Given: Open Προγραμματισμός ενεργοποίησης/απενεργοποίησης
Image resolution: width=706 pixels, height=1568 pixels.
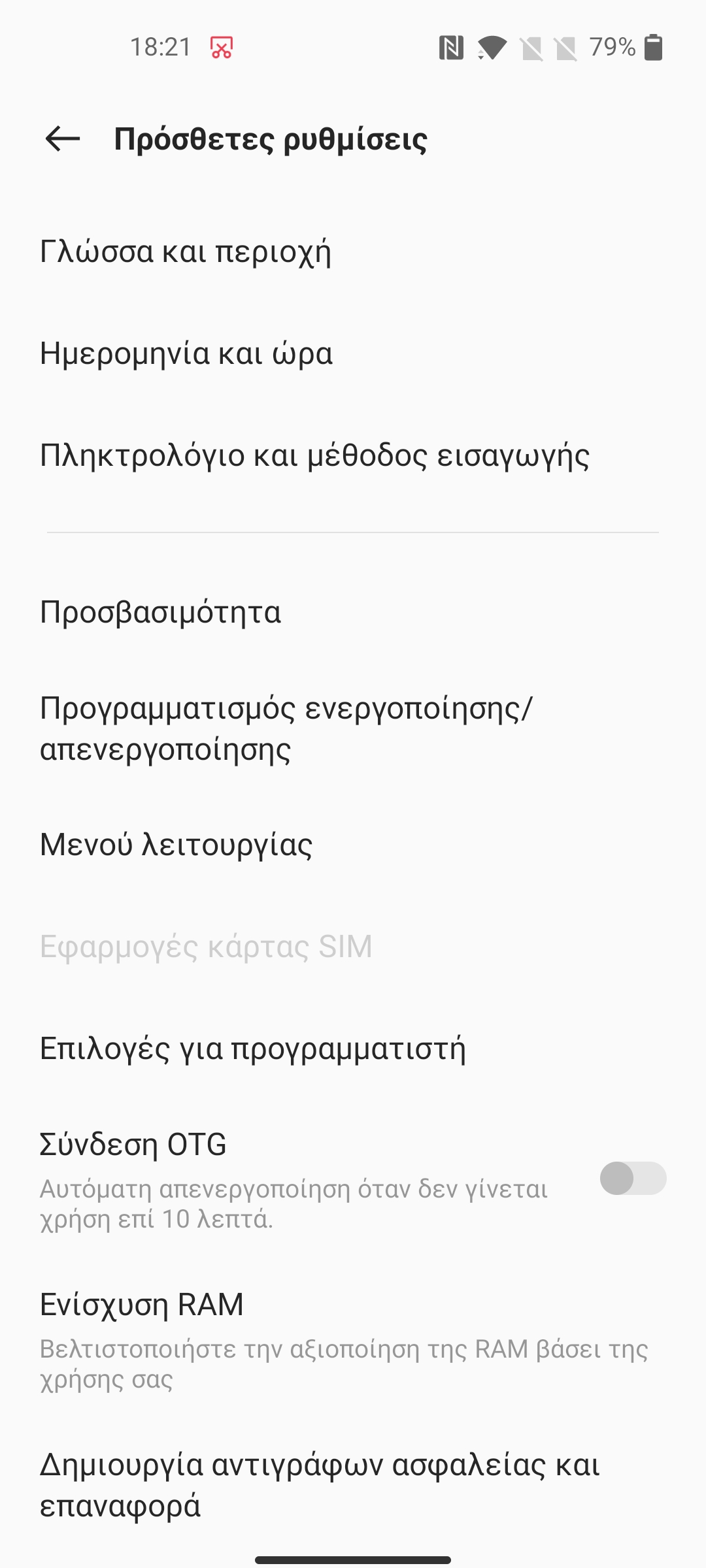Looking at the screenshot, I should coord(353,728).
